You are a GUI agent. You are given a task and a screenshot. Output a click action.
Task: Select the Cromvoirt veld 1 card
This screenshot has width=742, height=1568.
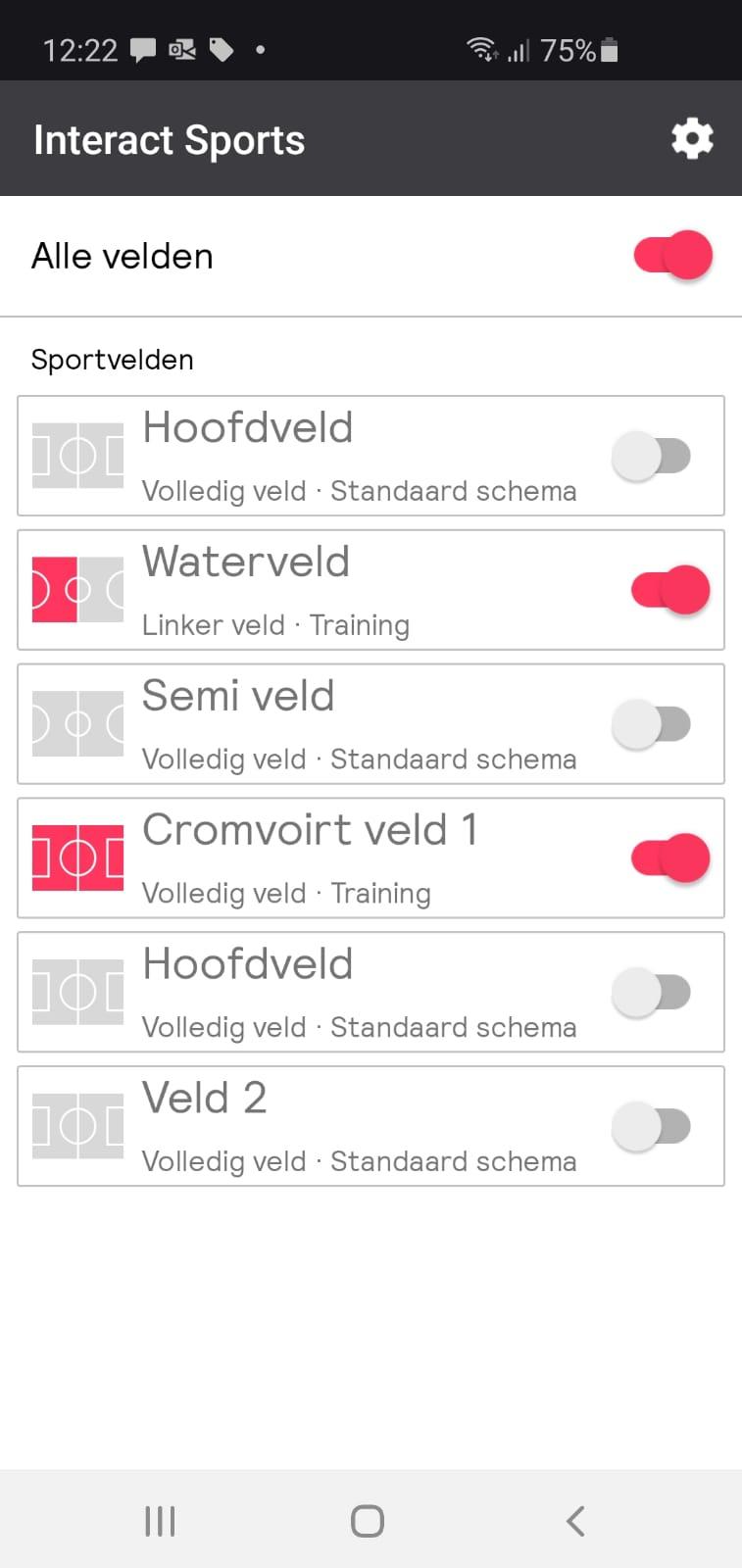371,858
